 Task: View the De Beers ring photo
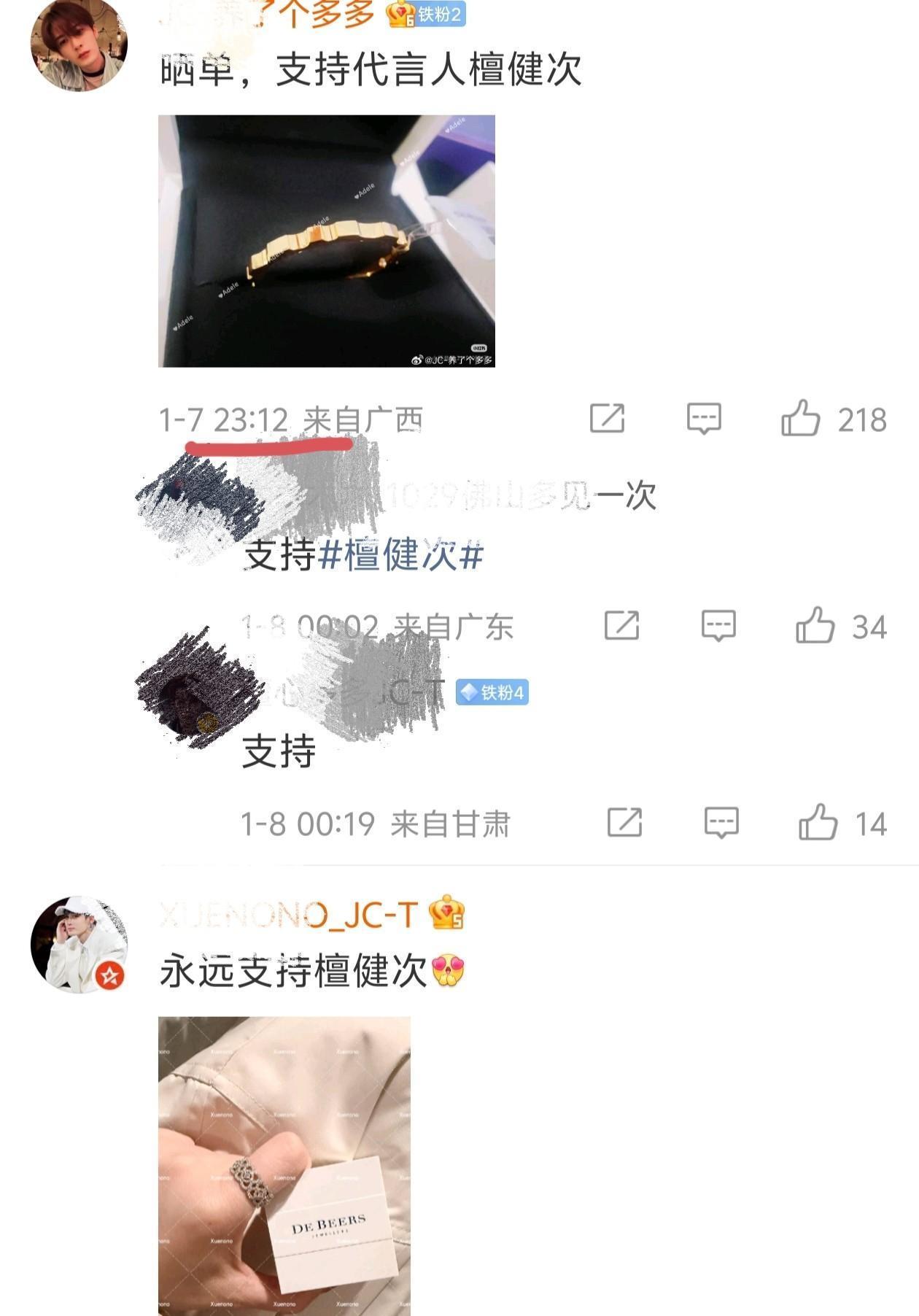tap(284, 1165)
